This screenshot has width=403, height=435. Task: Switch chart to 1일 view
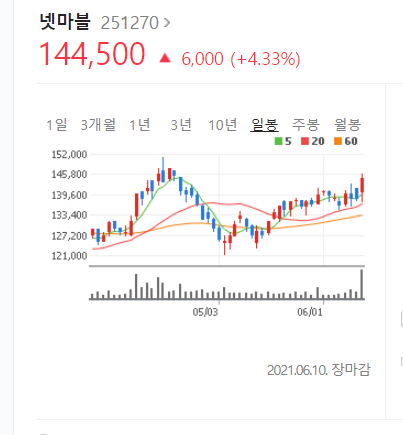click(x=57, y=125)
